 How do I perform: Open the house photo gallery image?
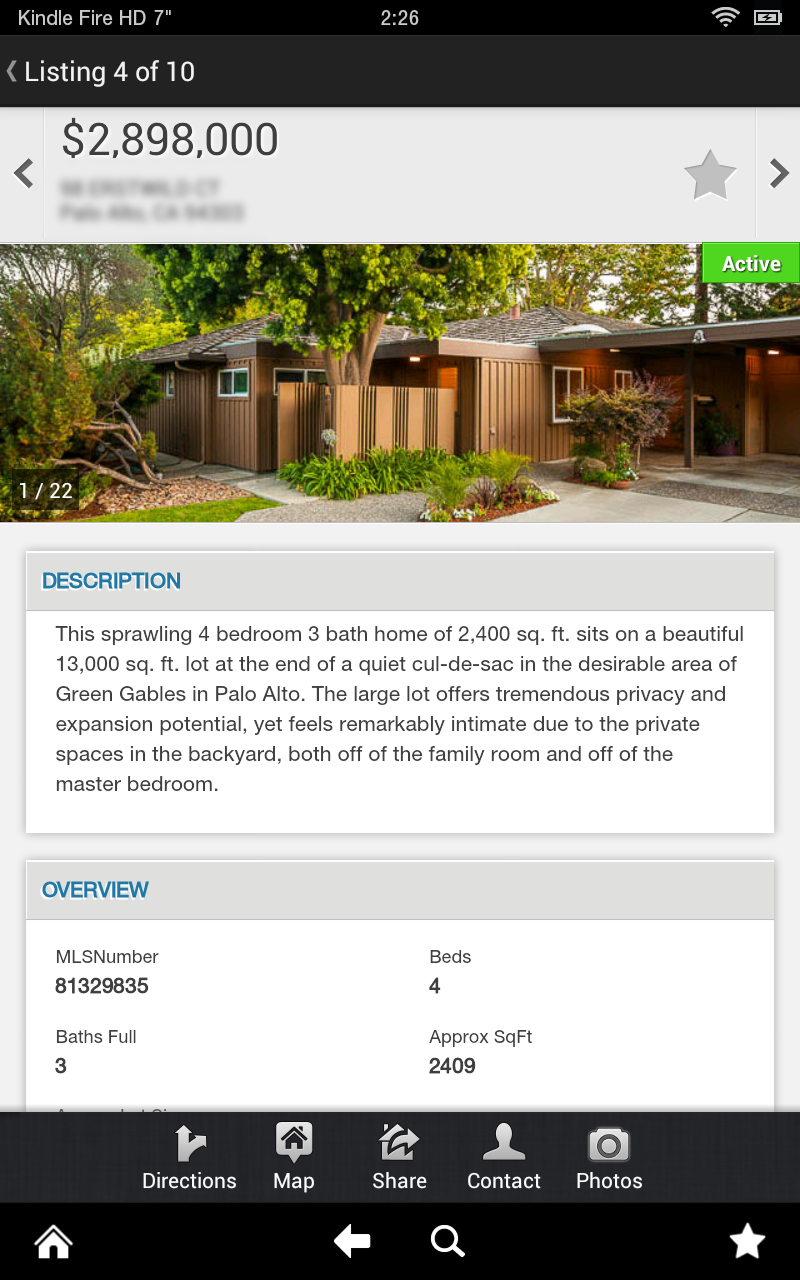400,382
